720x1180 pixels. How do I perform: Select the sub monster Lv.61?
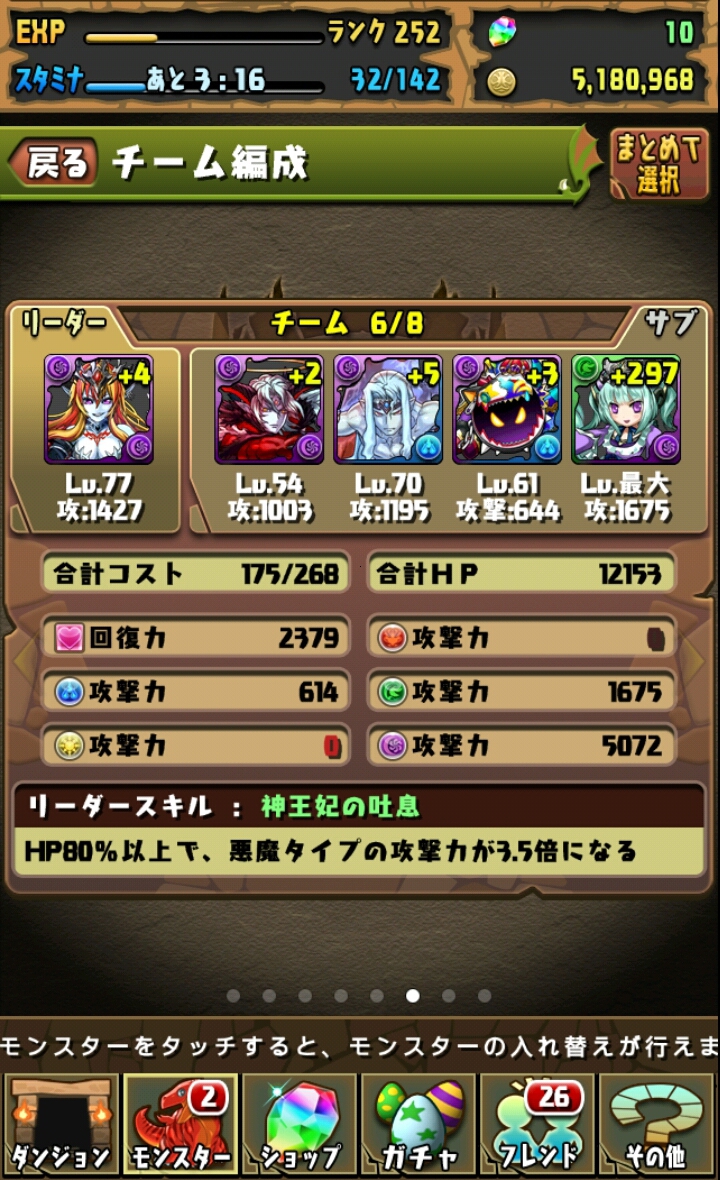[507, 409]
